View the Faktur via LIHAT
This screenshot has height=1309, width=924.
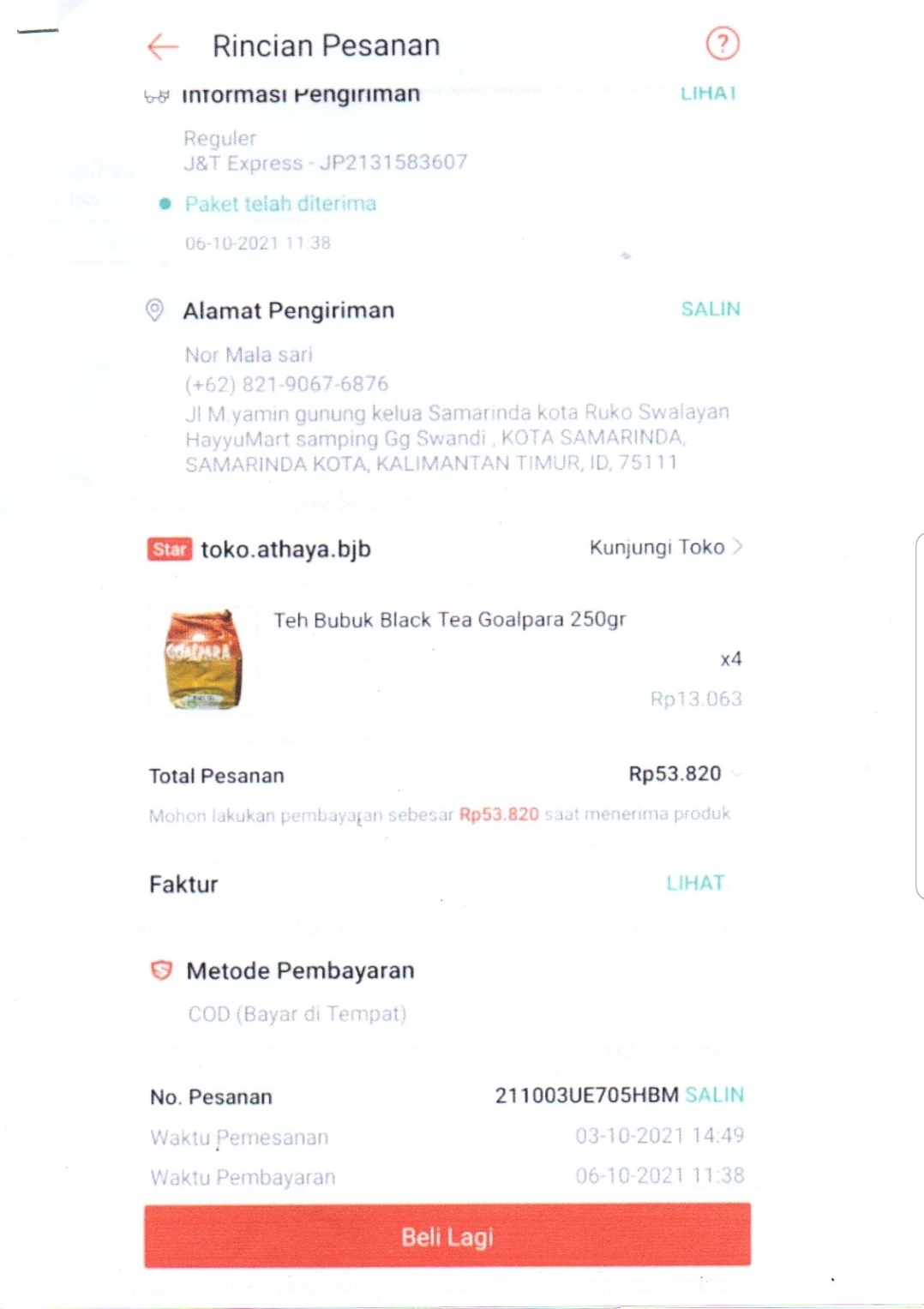point(695,883)
